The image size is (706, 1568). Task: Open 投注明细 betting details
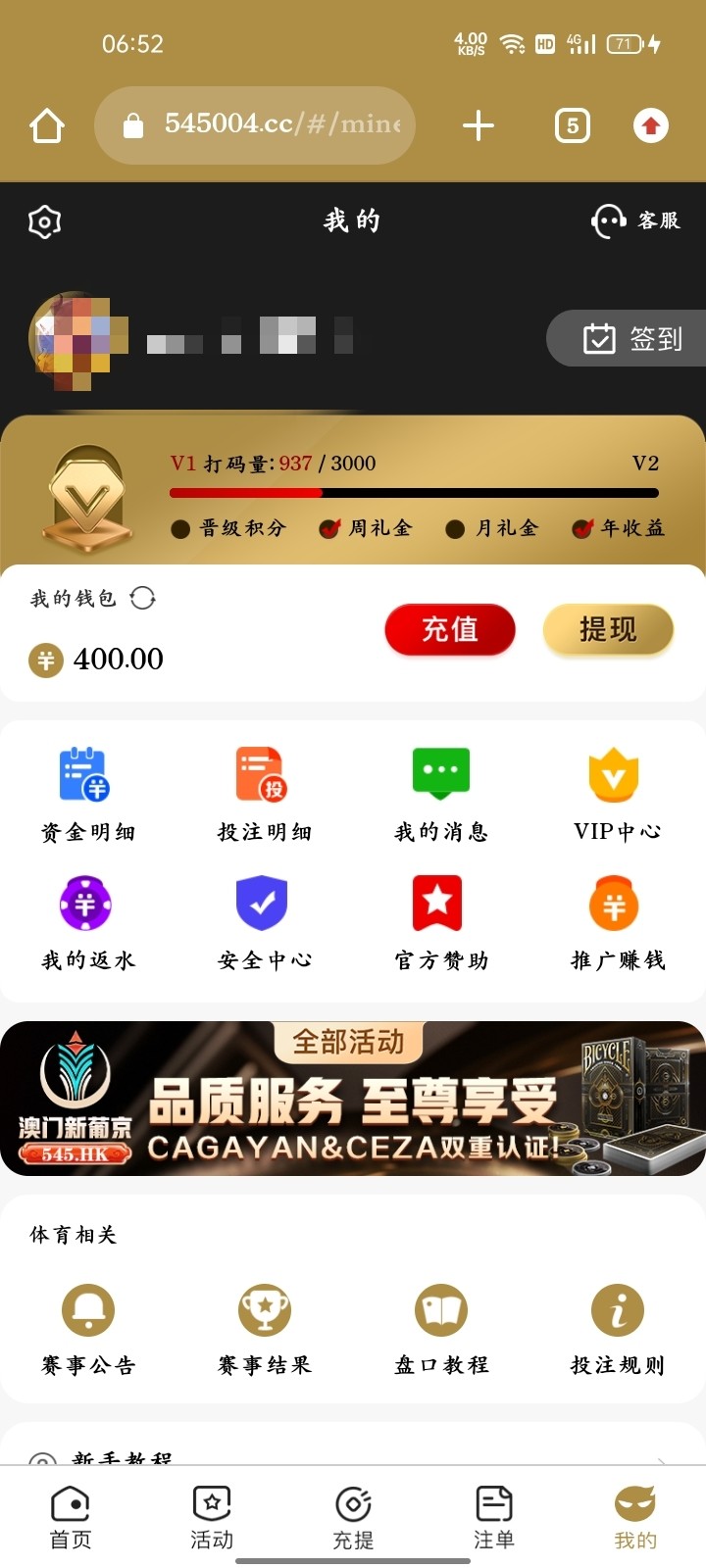264,794
